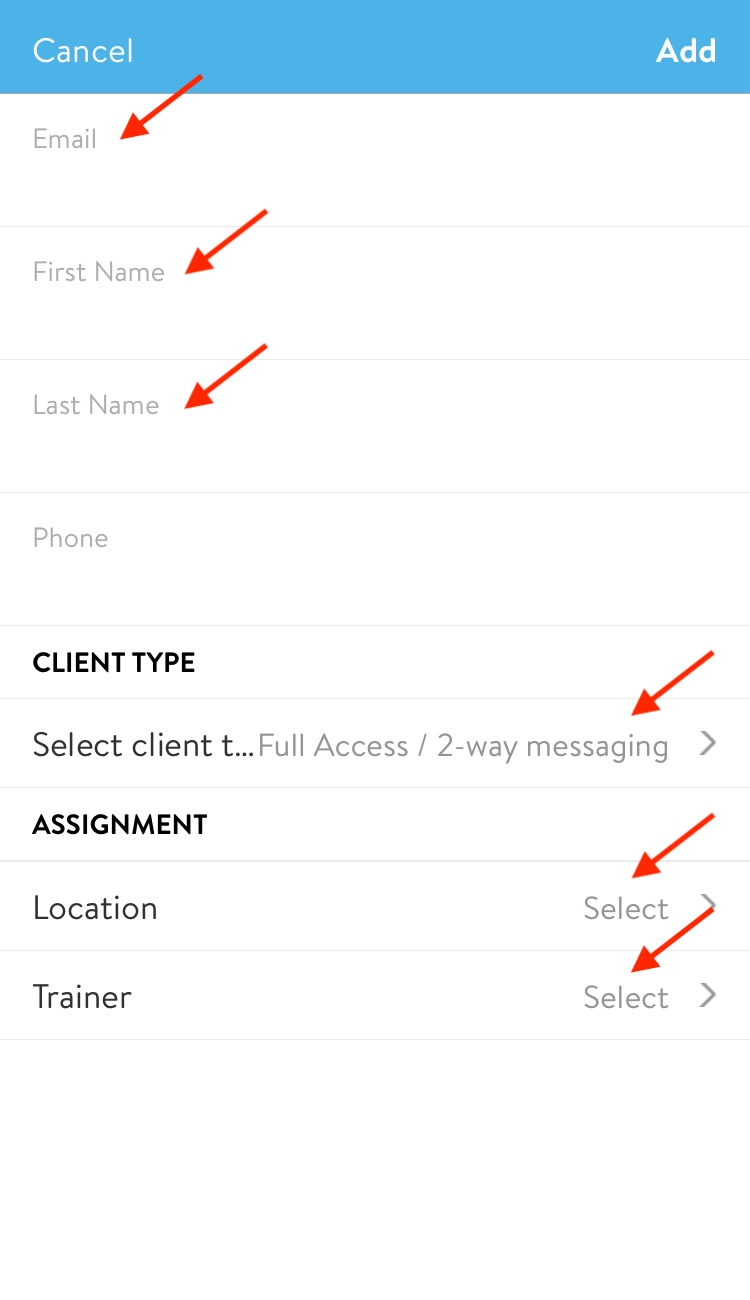Open the Trainer selection row
Viewport: 750px width, 1300px height.
pos(375,996)
